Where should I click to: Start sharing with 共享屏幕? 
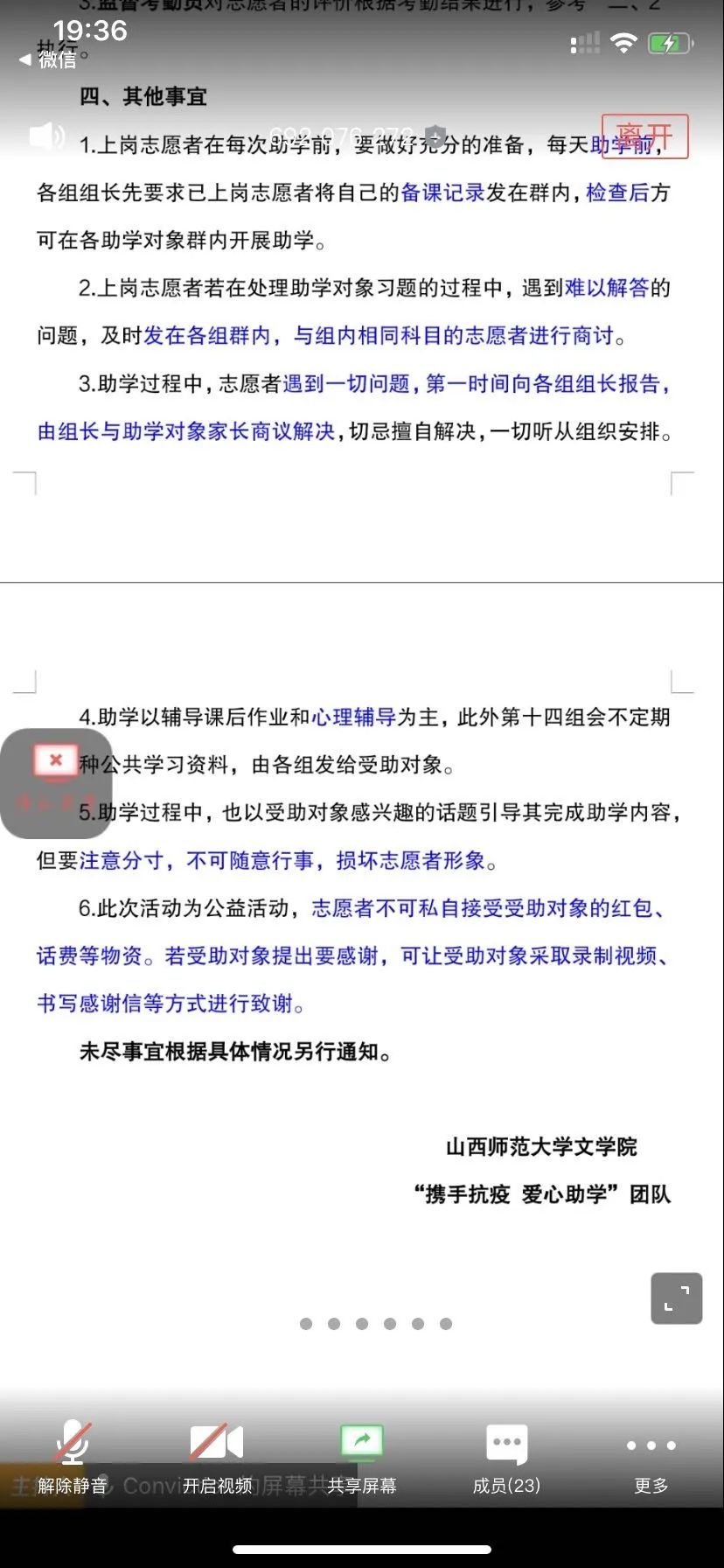pos(362,1458)
